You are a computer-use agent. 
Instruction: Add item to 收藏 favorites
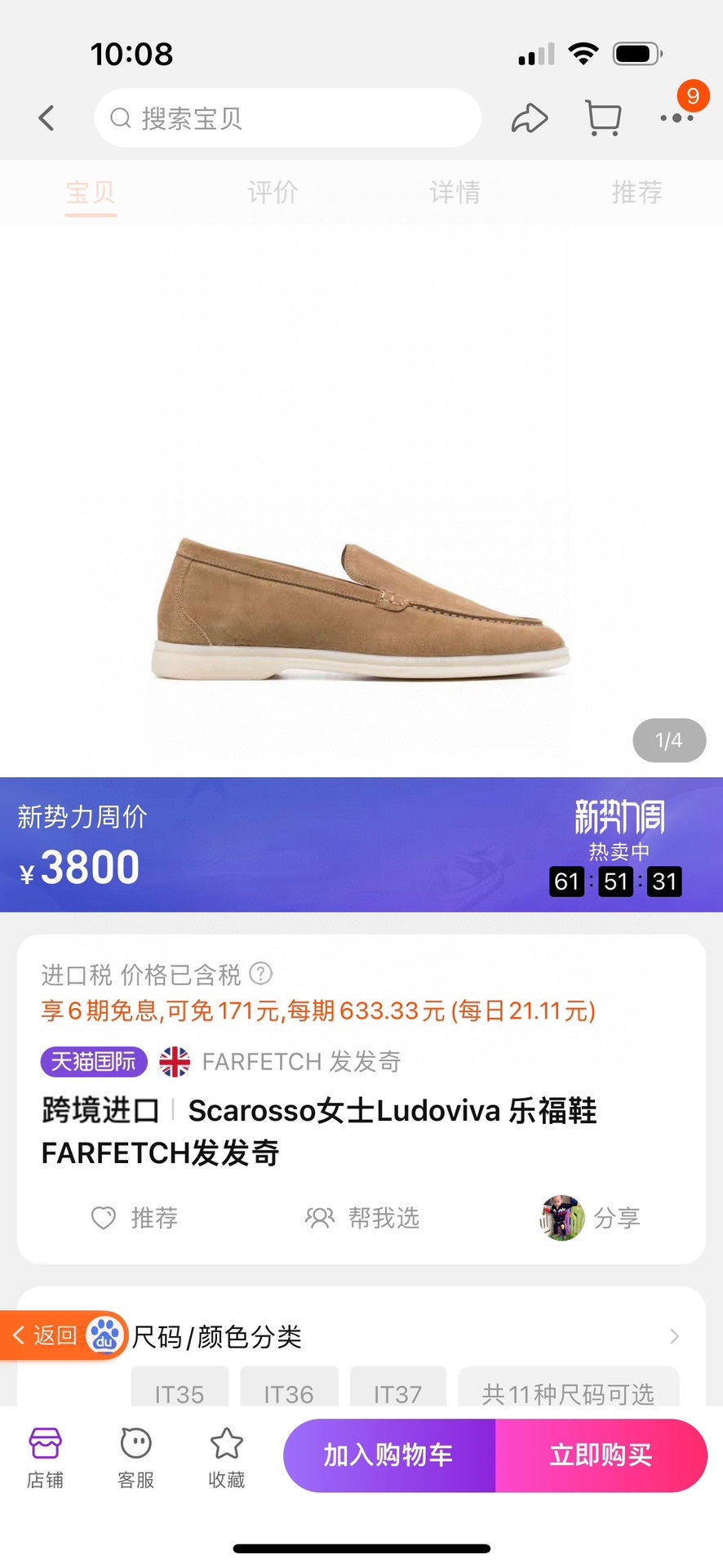[226, 1458]
